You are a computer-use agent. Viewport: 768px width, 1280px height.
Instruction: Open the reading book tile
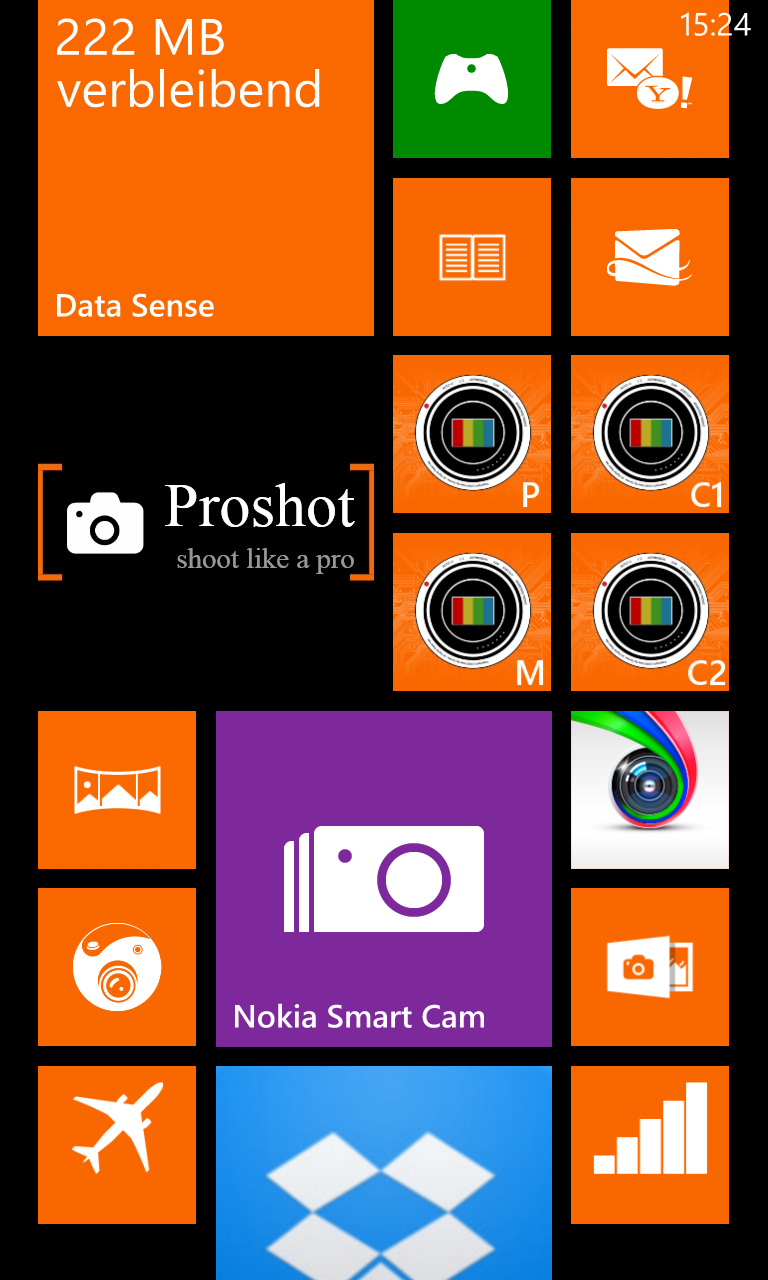tap(471, 257)
